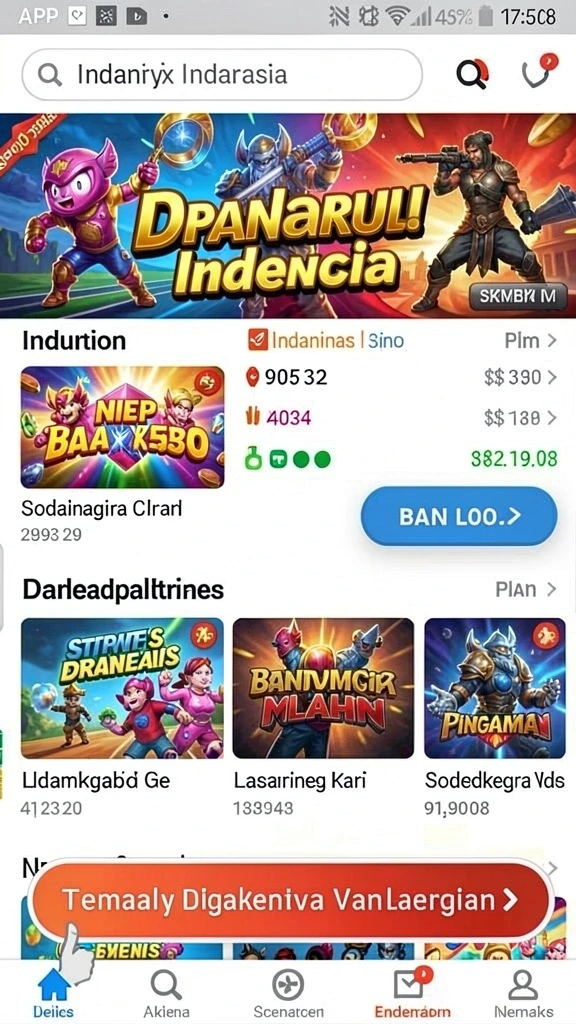Open the Sodedkegra Vds game card
Screen dimensions: 576x1024
pos(495,717)
